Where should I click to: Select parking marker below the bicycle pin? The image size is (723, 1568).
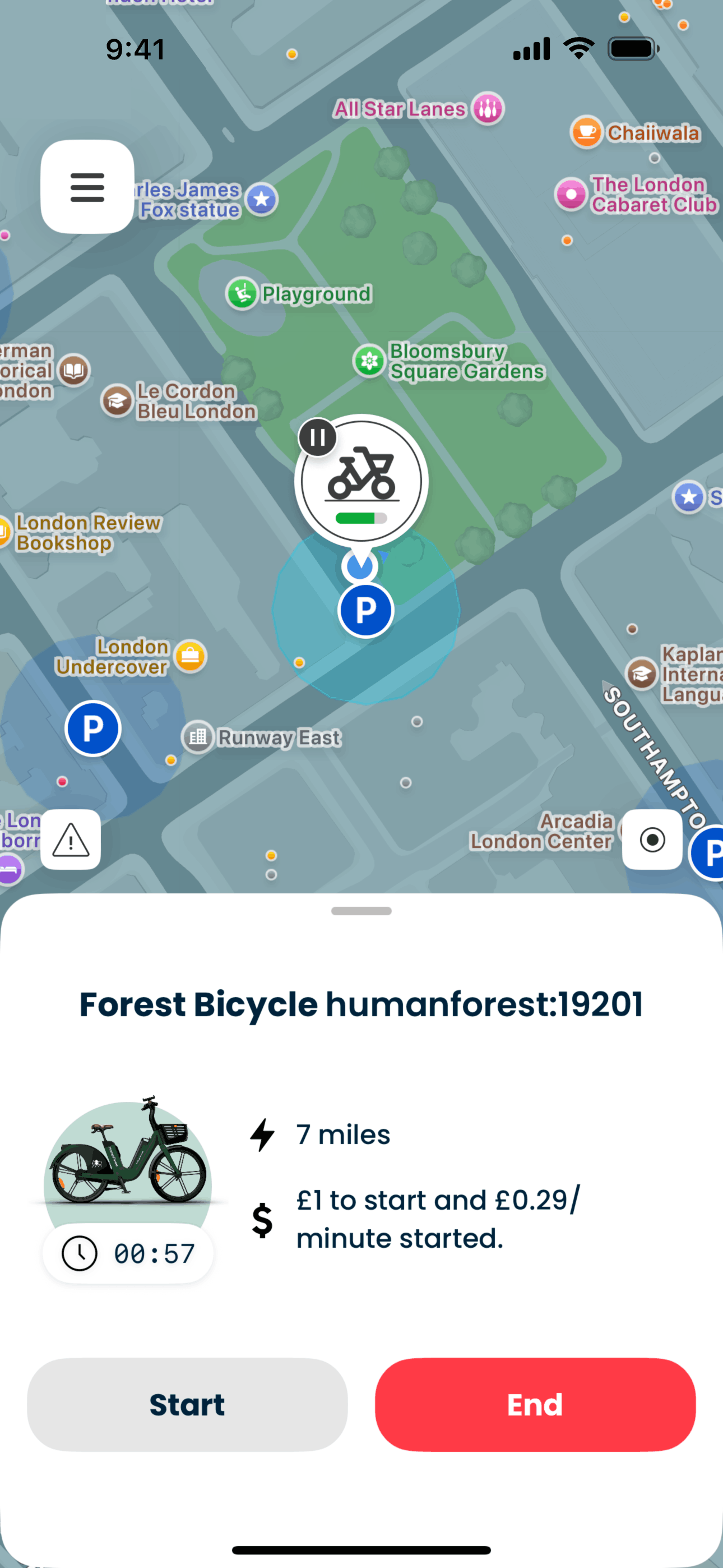pos(366,610)
